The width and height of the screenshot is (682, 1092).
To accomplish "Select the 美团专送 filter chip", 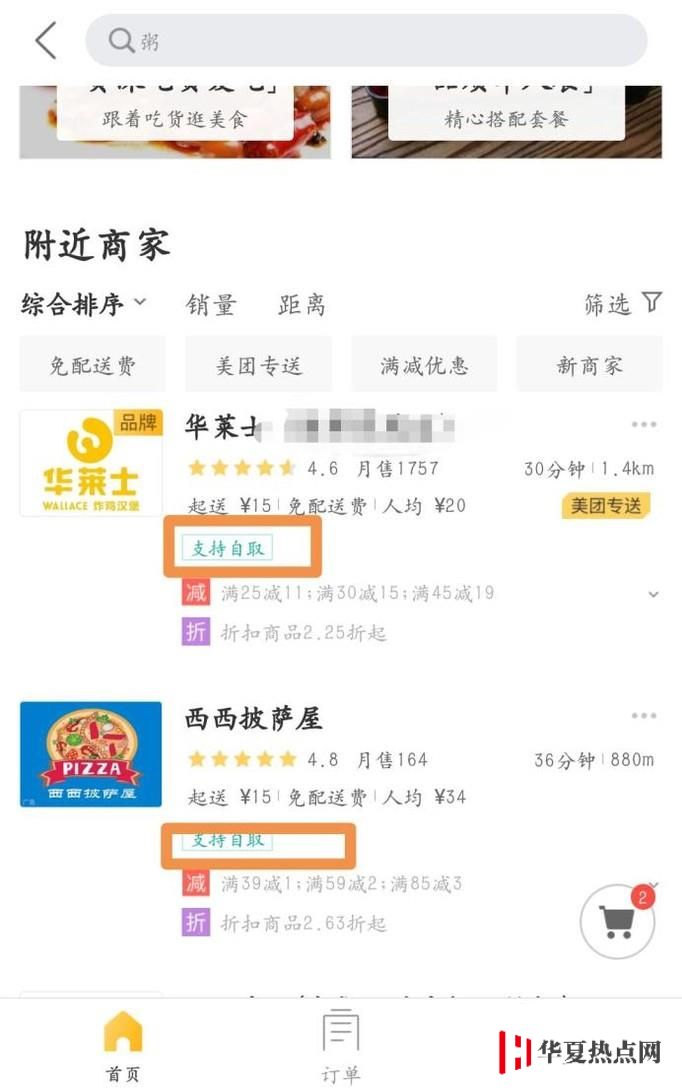I will [x=258, y=365].
